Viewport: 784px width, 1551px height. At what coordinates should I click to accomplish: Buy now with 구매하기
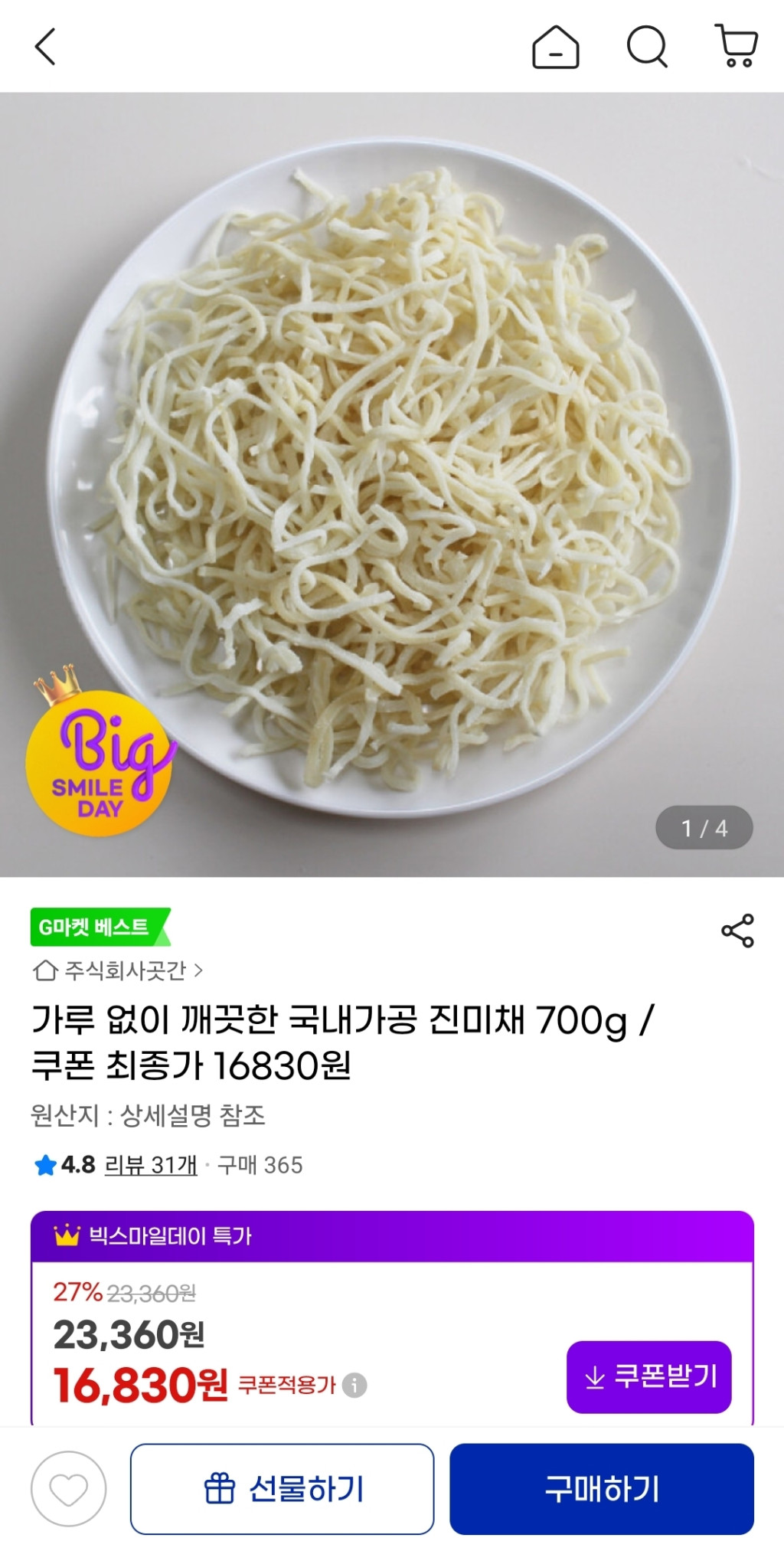pos(601,1489)
